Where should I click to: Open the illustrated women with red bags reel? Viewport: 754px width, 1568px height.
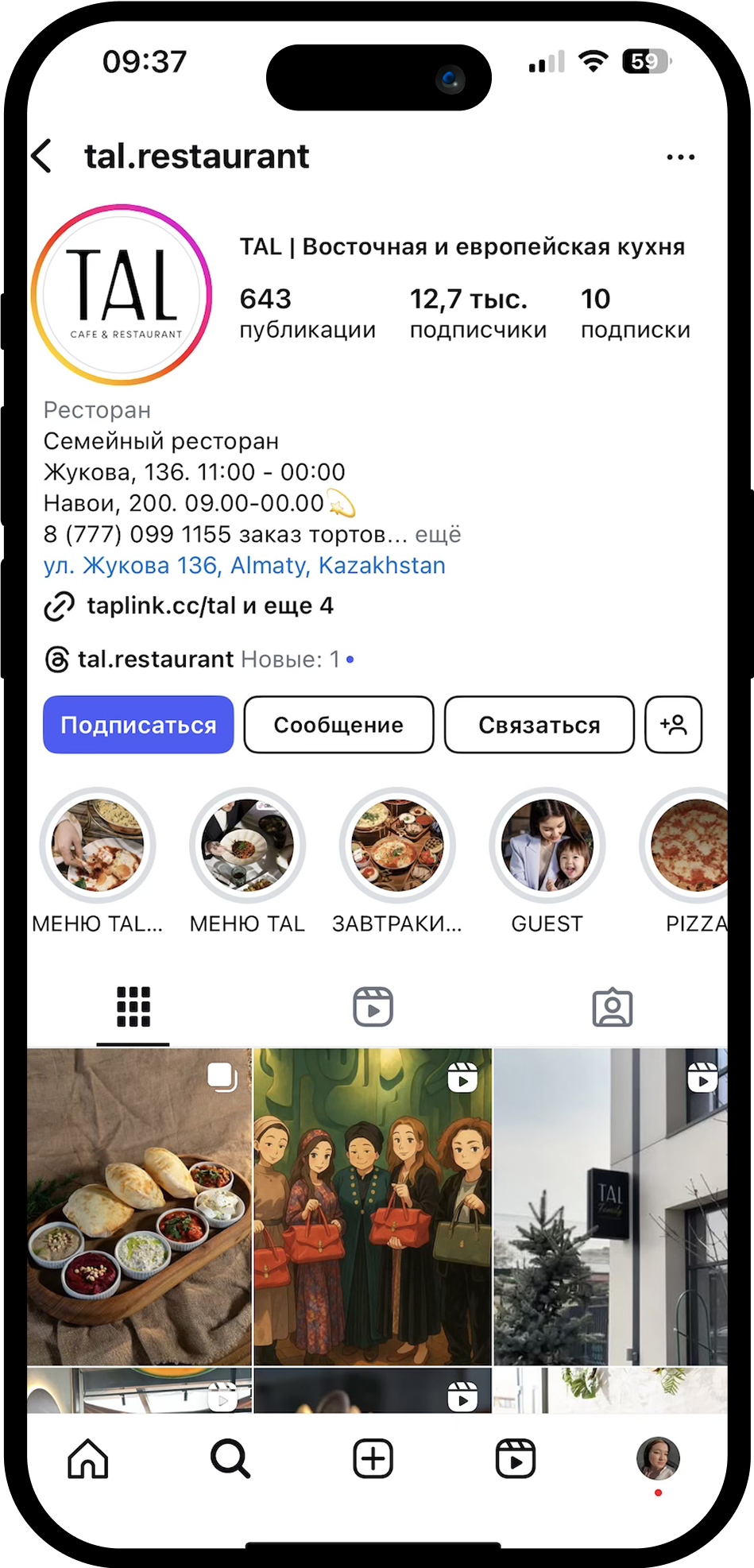point(373,1206)
